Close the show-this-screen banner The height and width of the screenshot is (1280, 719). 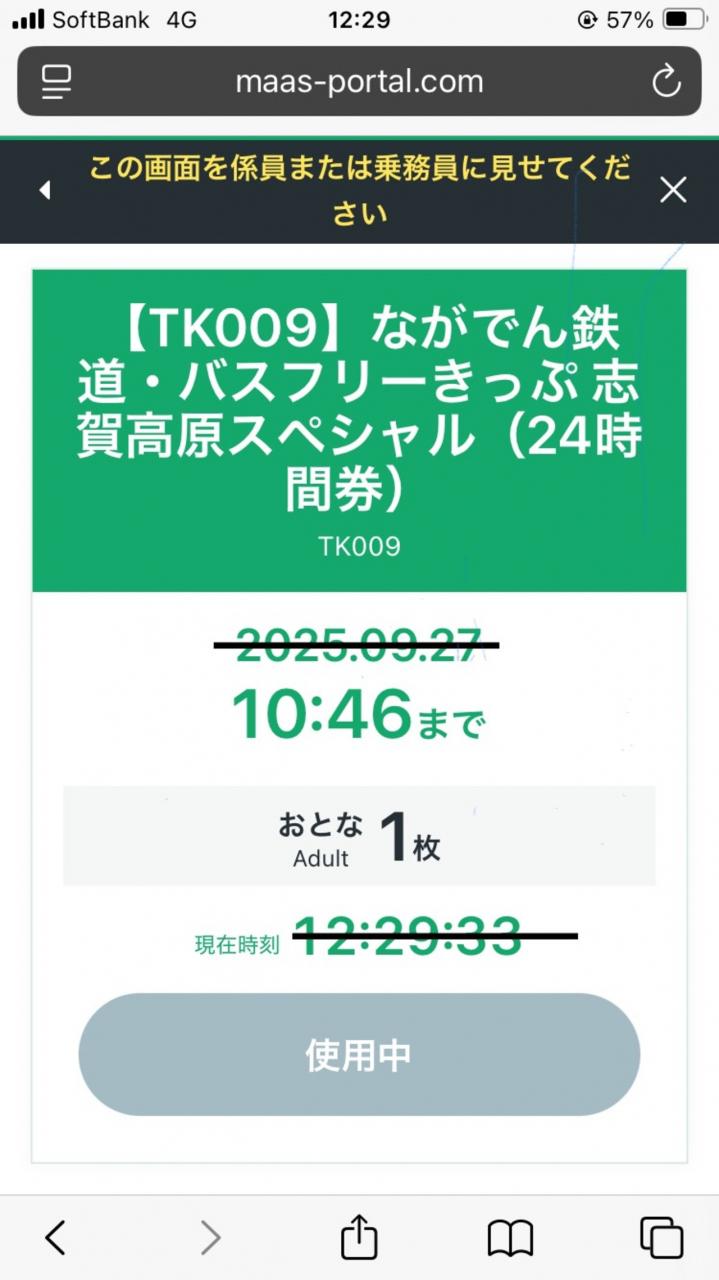673,190
